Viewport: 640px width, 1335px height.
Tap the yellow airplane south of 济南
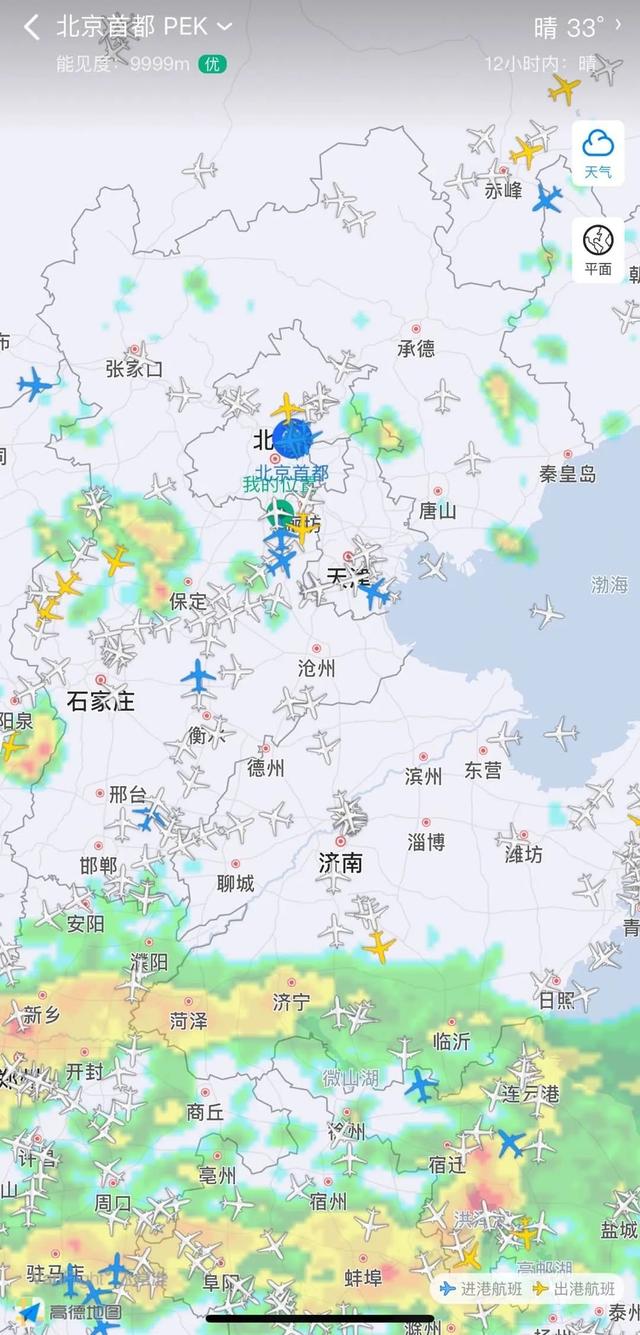[x=379, y=945]
